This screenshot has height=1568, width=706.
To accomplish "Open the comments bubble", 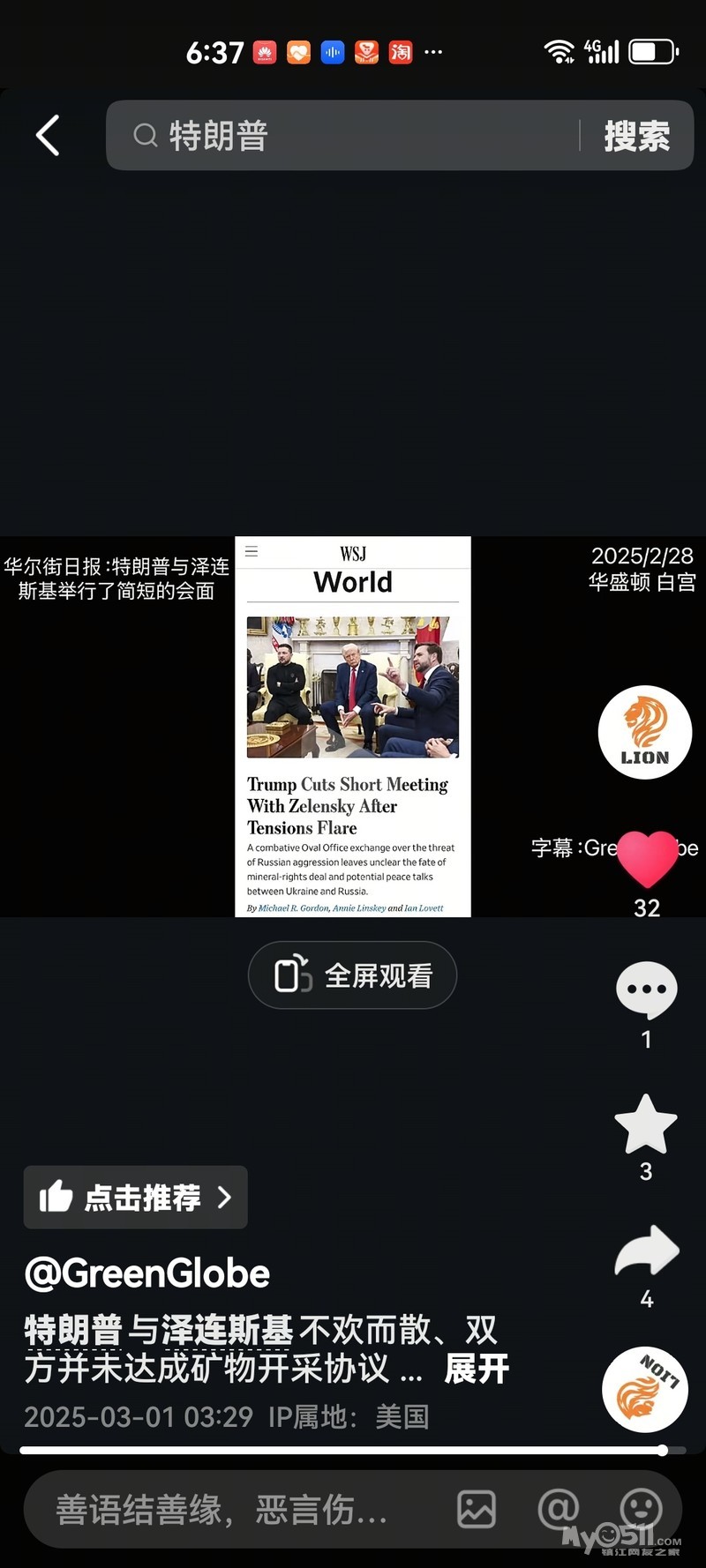I will (646, 990).
